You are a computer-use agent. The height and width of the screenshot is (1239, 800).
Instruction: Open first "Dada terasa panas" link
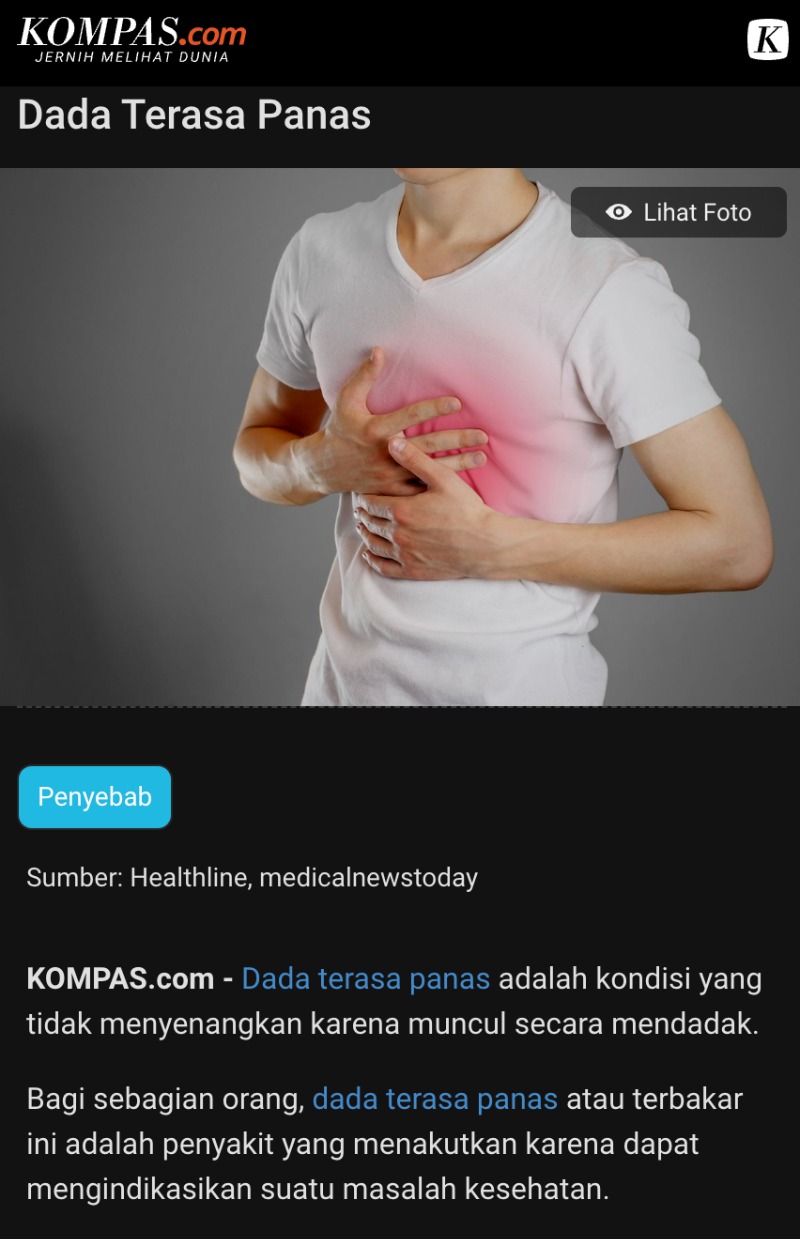(366, 978)
